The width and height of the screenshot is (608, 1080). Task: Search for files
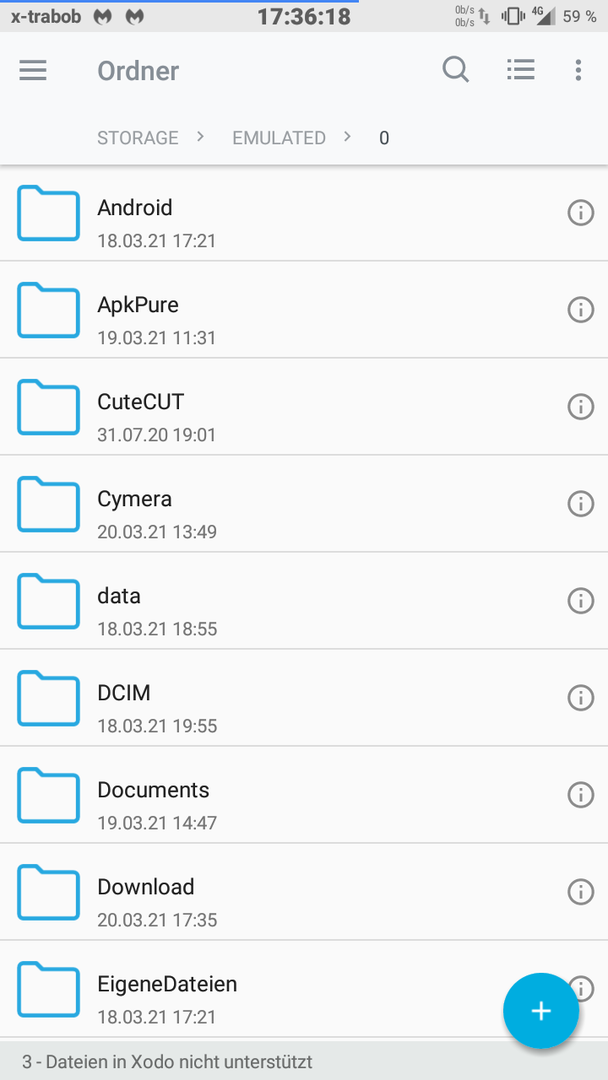tap(455, 70)
